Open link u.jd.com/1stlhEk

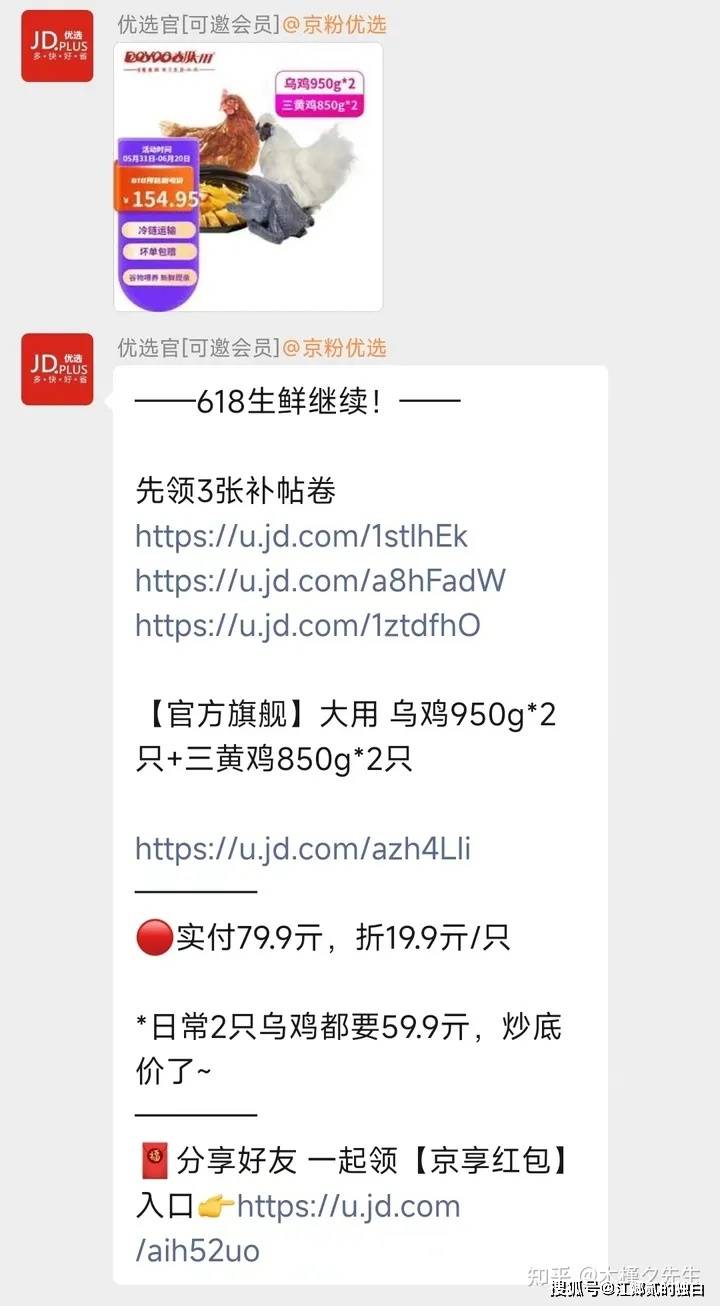(x=301, y=536)
